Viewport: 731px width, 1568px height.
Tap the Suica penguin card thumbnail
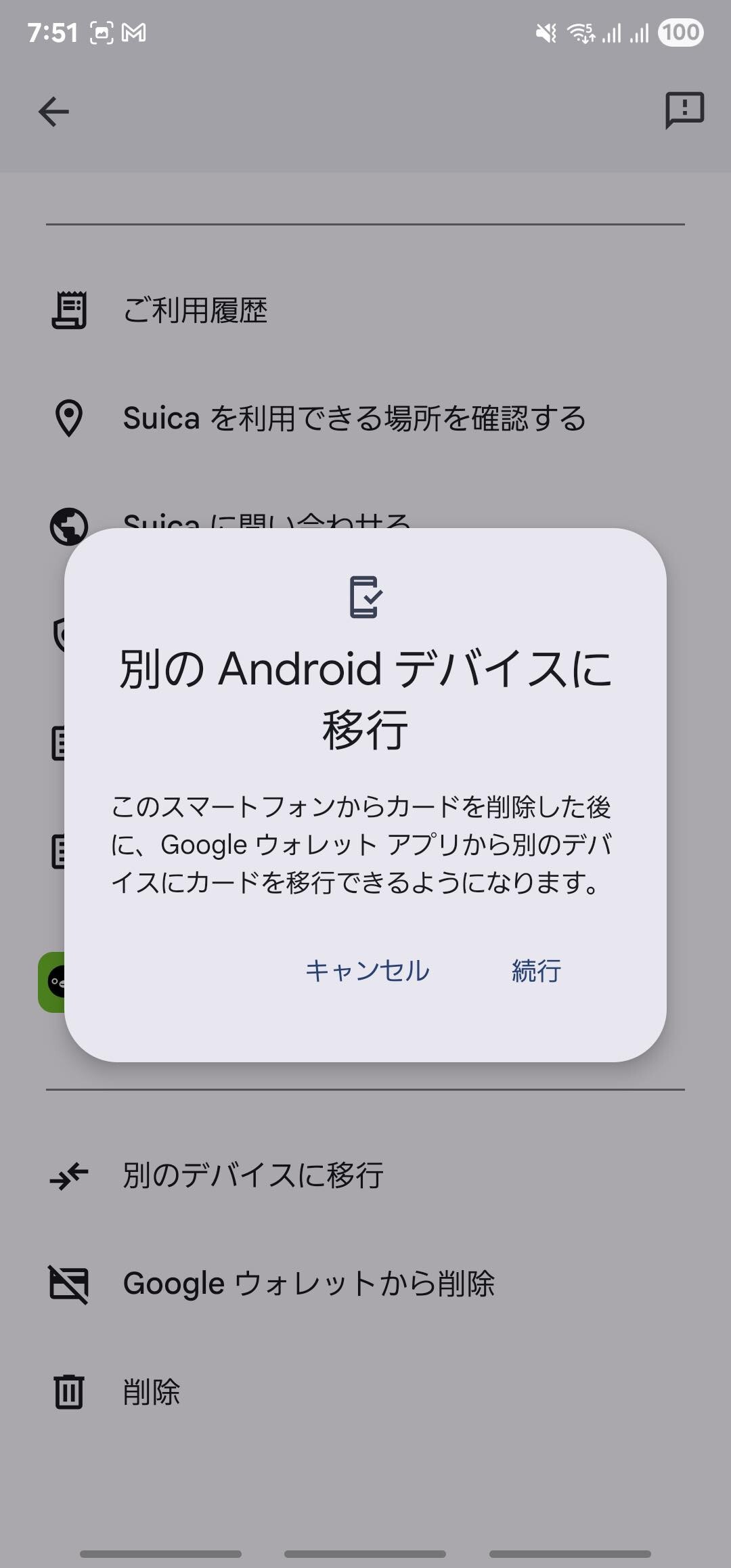[x=54, y=982]
